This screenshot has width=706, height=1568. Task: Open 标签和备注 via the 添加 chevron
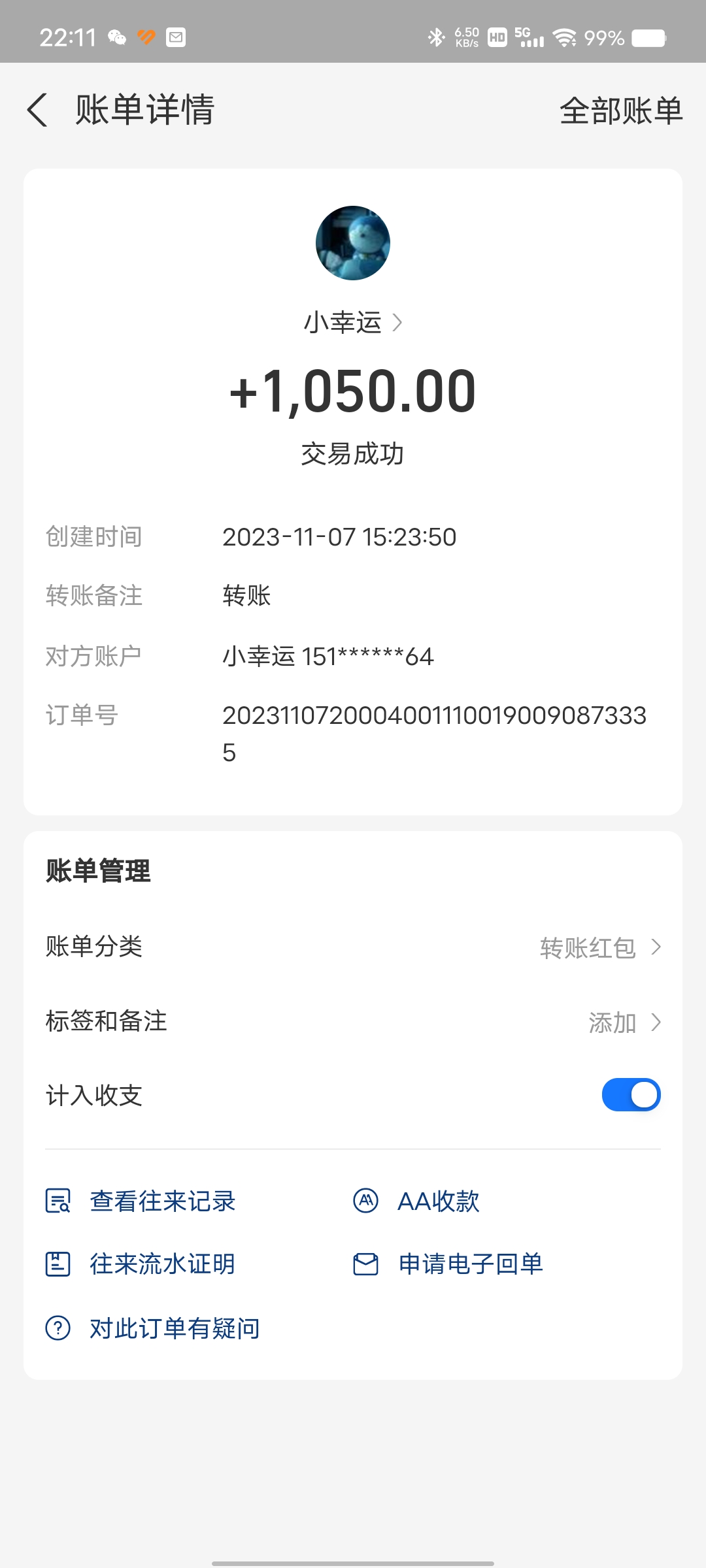coord(656,1022)
